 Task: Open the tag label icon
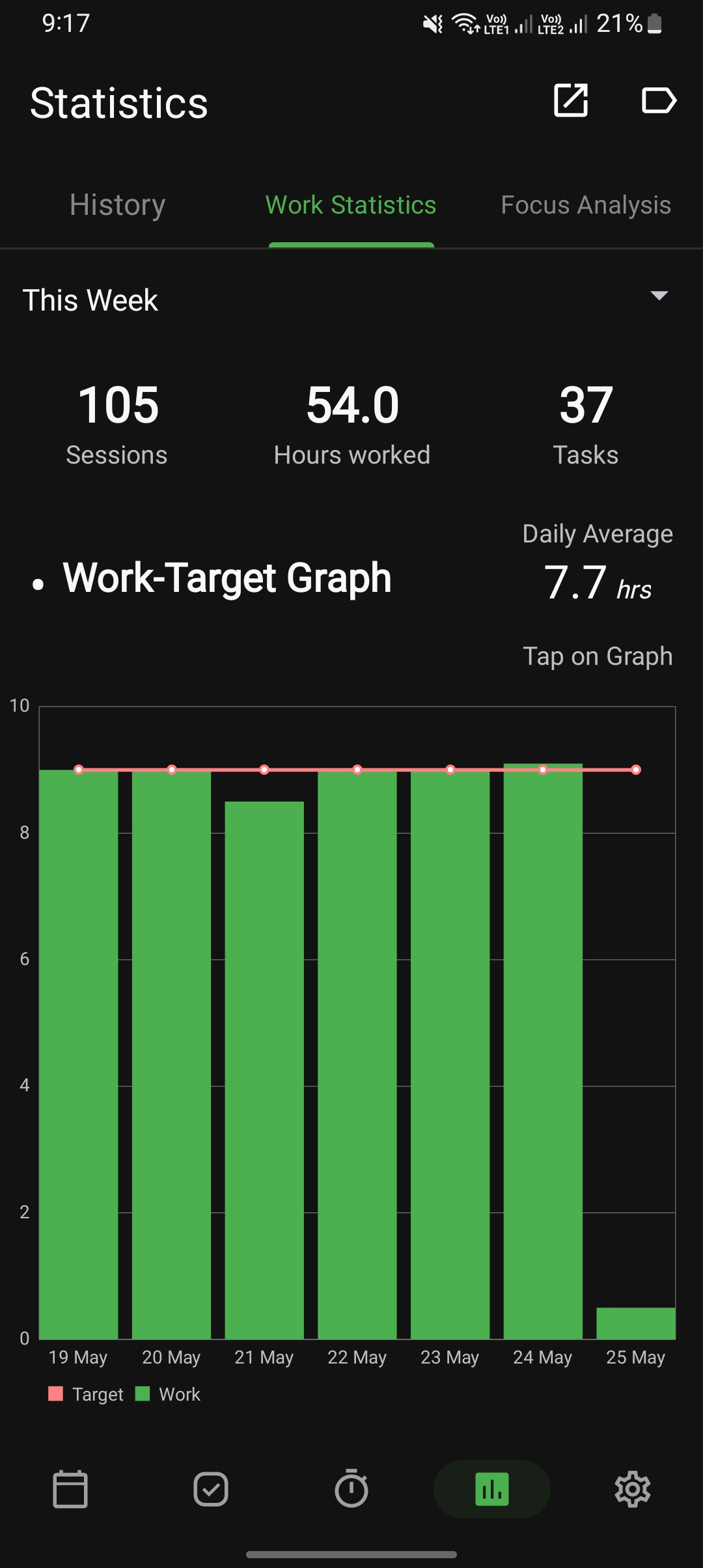click(659, 100)
